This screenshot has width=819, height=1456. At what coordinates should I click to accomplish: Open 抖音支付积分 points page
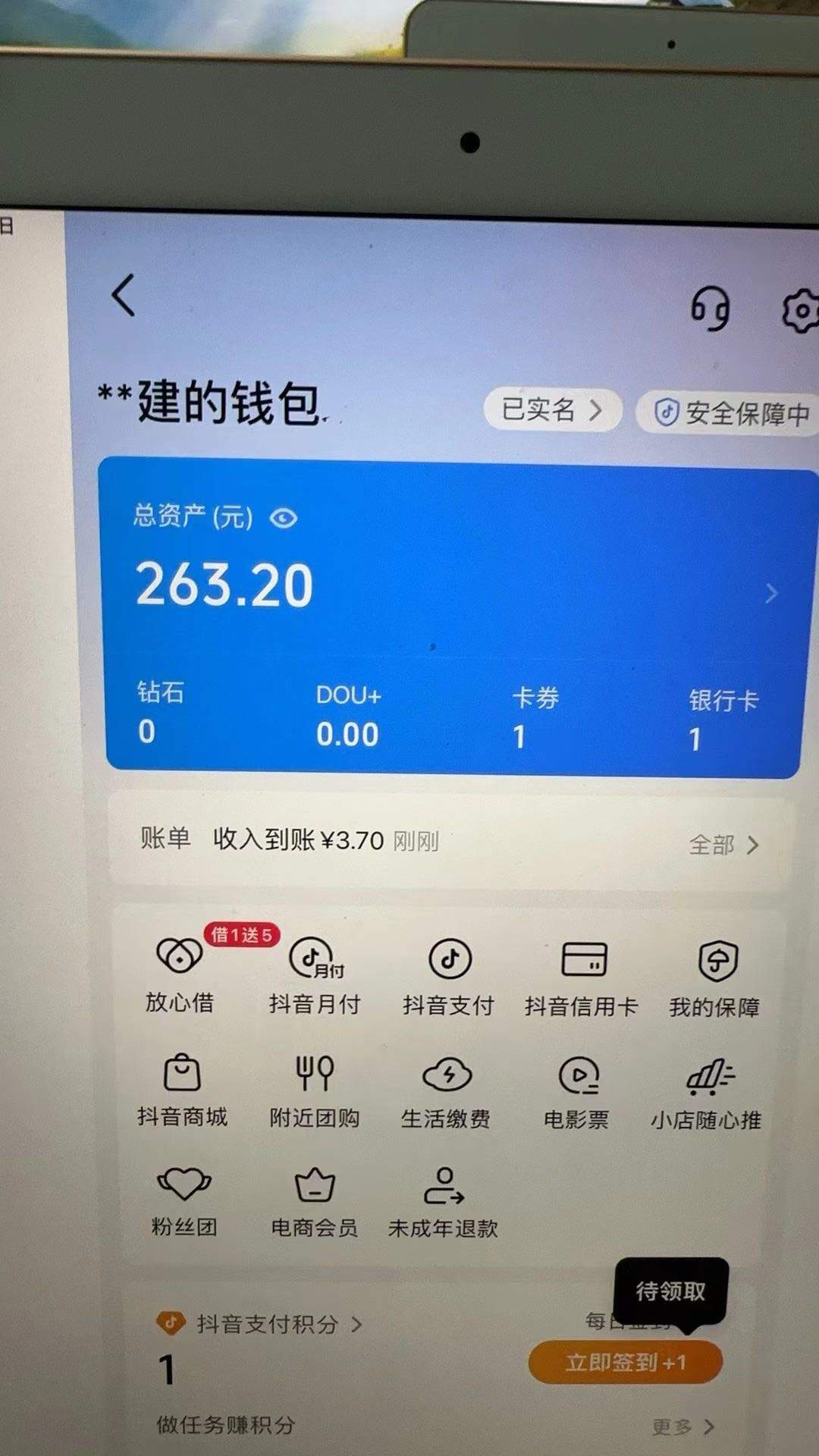click(267, 1324)
